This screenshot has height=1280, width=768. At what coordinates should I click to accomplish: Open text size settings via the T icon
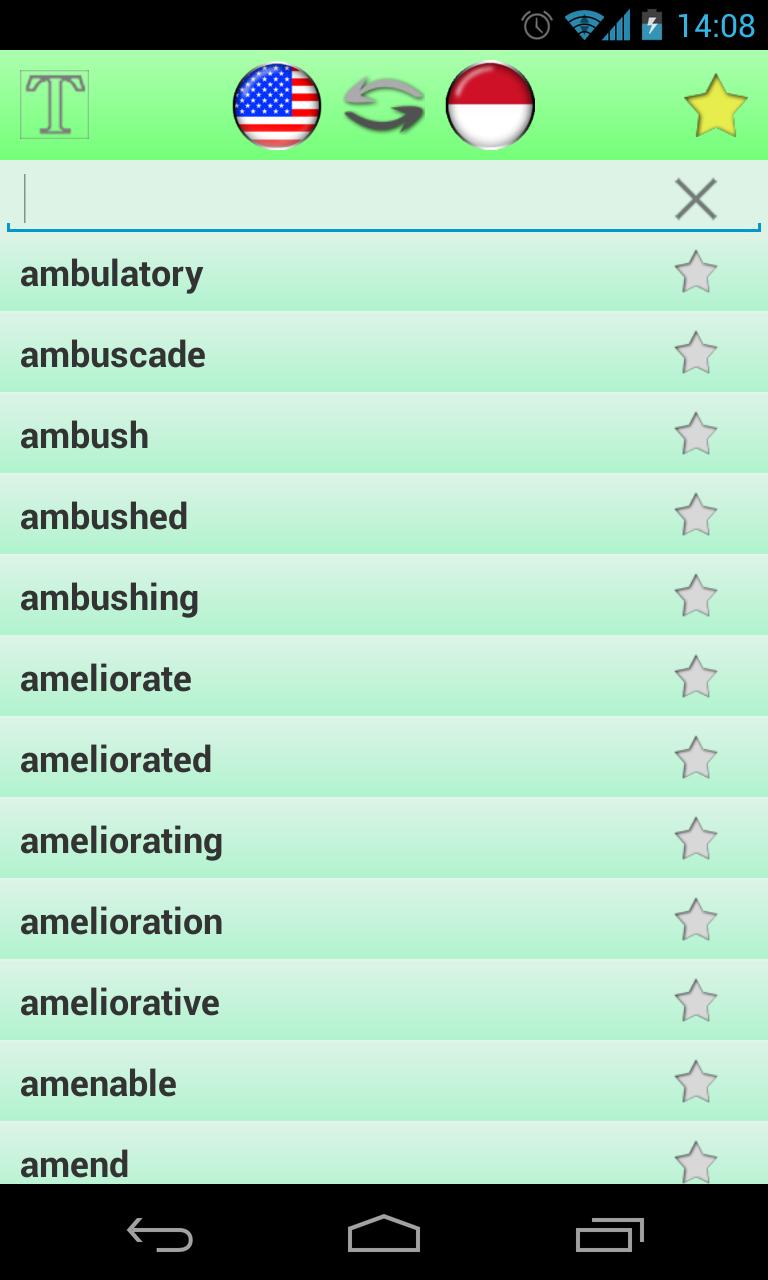point(53,103)
